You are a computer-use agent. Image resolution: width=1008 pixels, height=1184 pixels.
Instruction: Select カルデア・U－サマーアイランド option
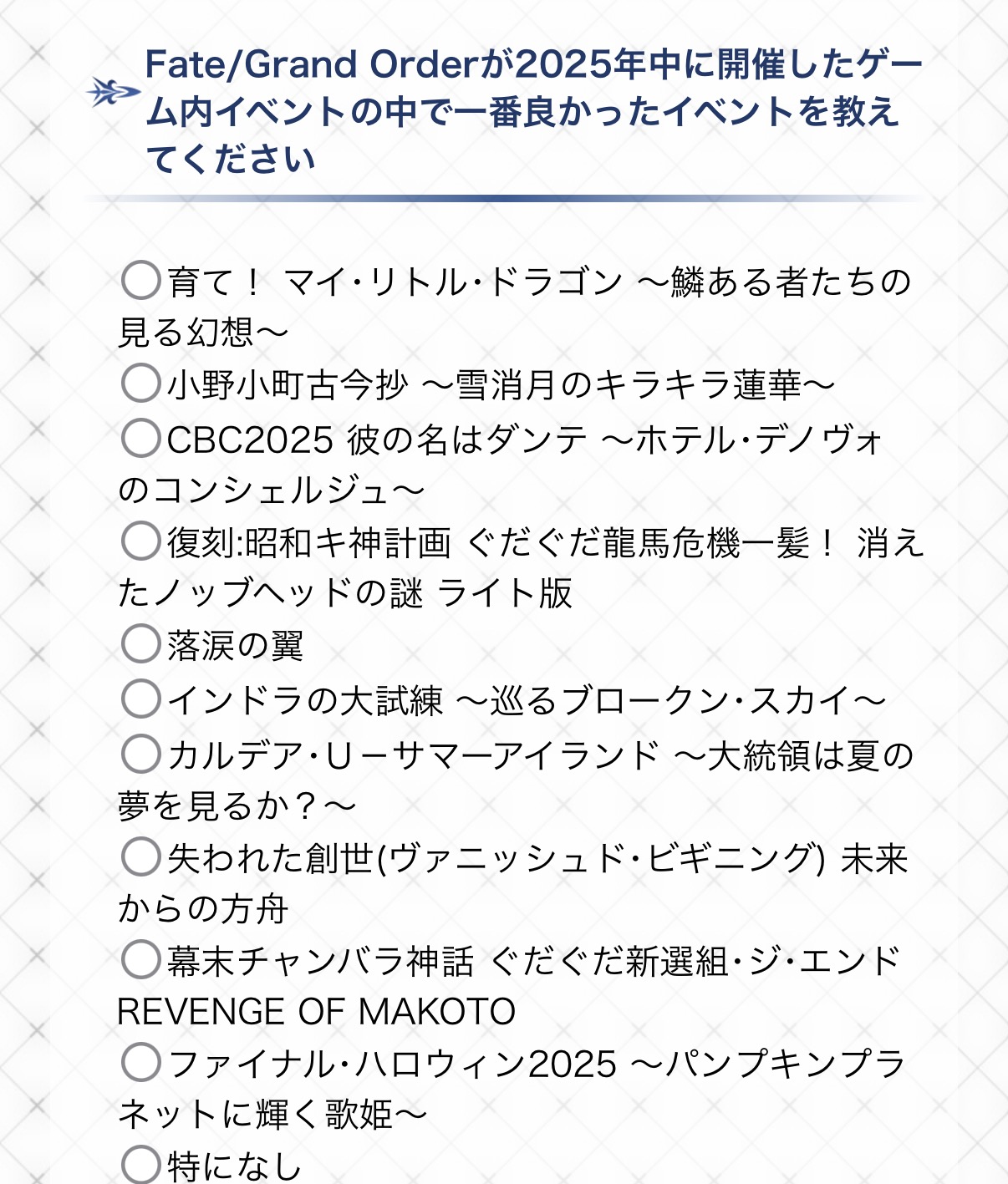click(x=140, y=754)
